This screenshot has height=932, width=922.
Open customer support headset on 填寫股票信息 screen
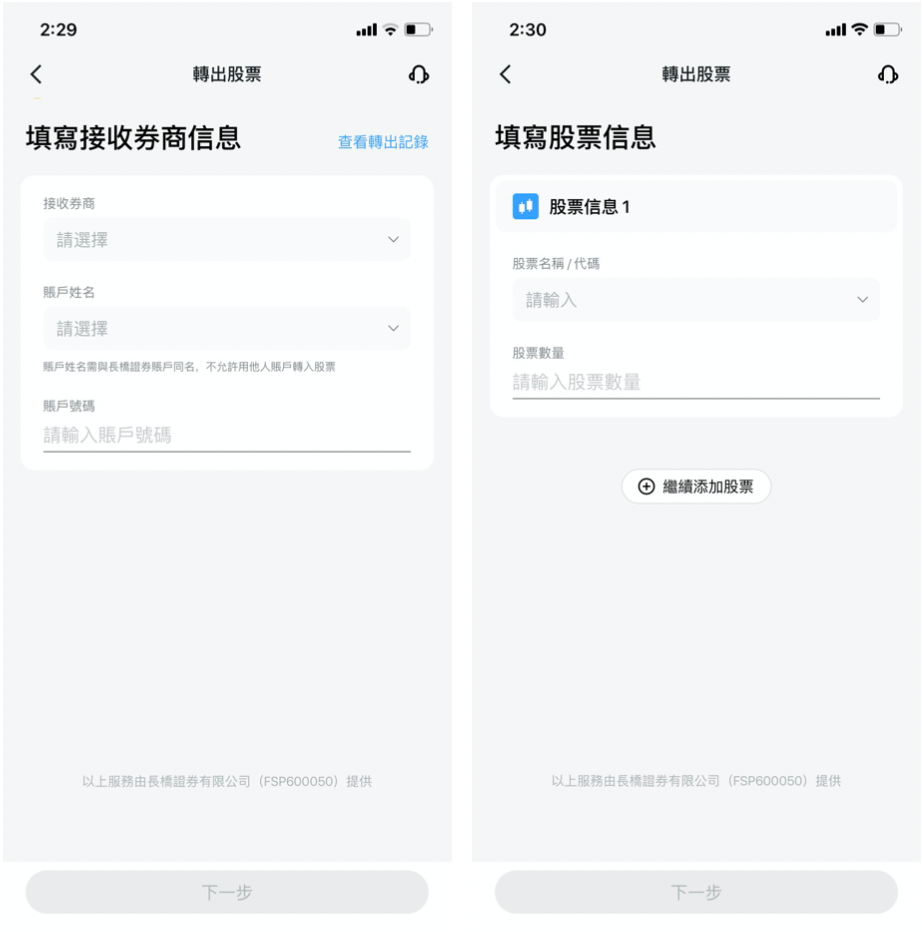(887, 75)
